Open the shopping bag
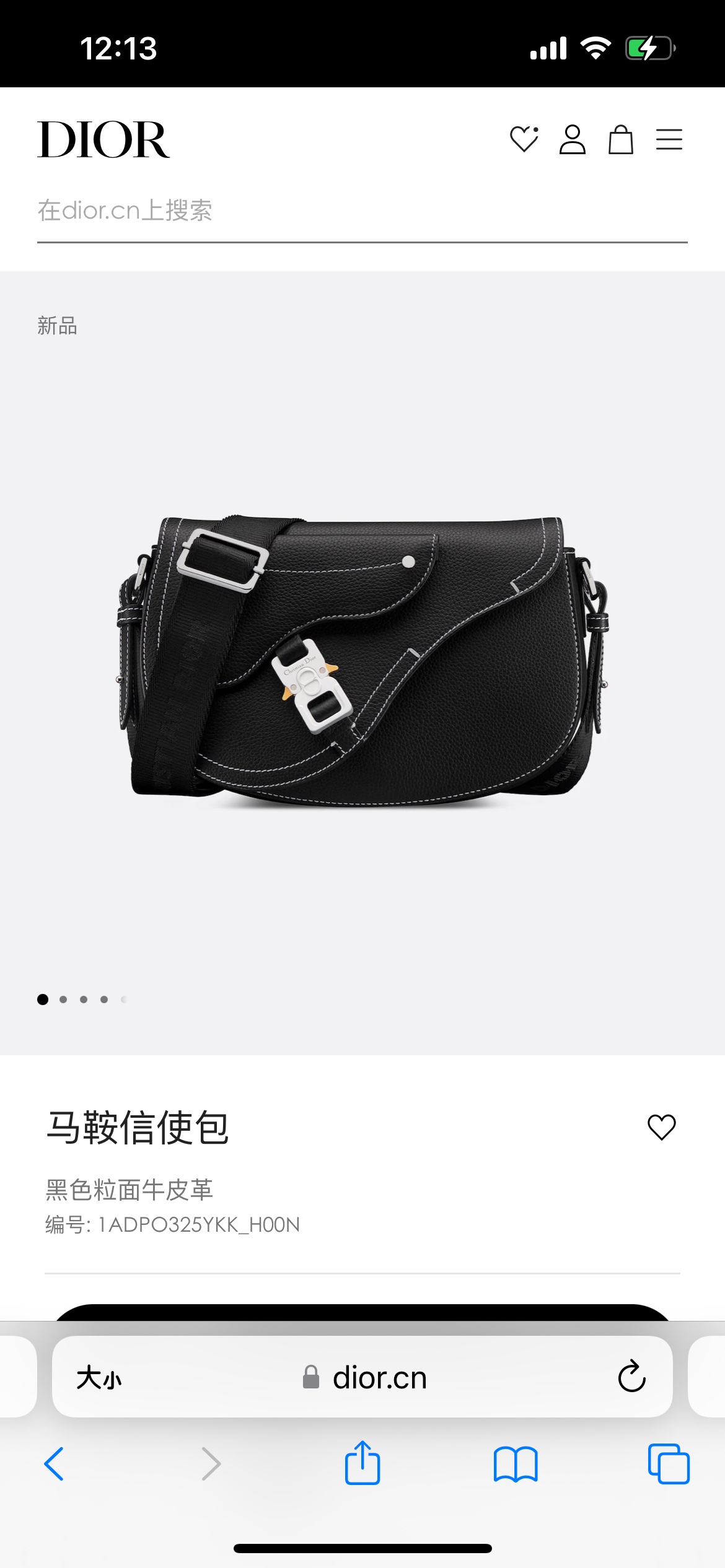 click(620, 139)
